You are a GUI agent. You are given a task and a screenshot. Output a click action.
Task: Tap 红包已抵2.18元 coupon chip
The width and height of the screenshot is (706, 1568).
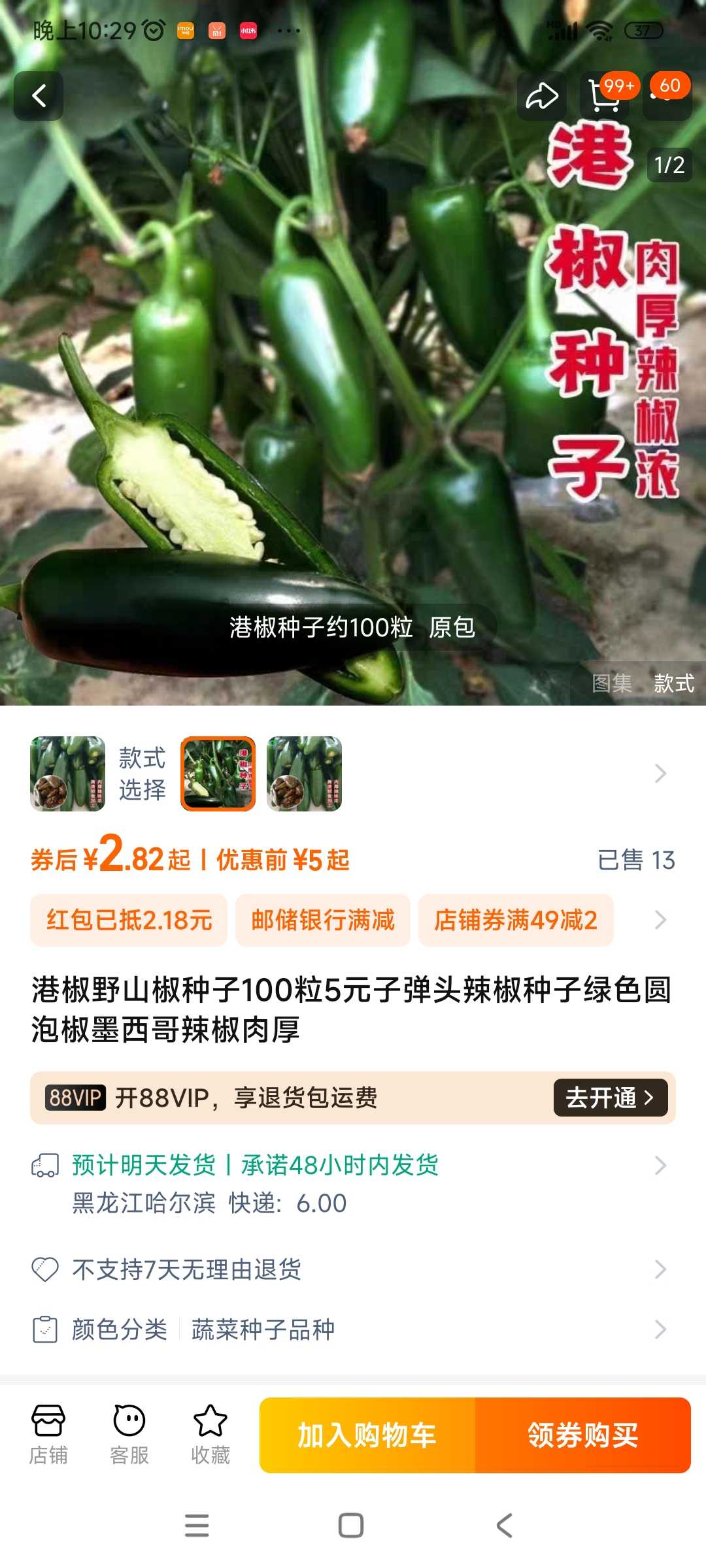click(x=129, y=920)
